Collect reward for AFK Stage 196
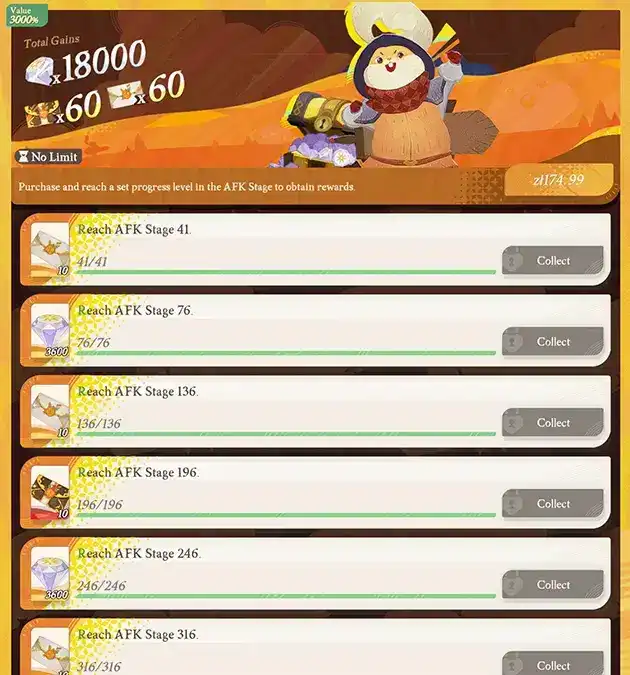Screen dimensions: 630x675 [x=553, y=504]
